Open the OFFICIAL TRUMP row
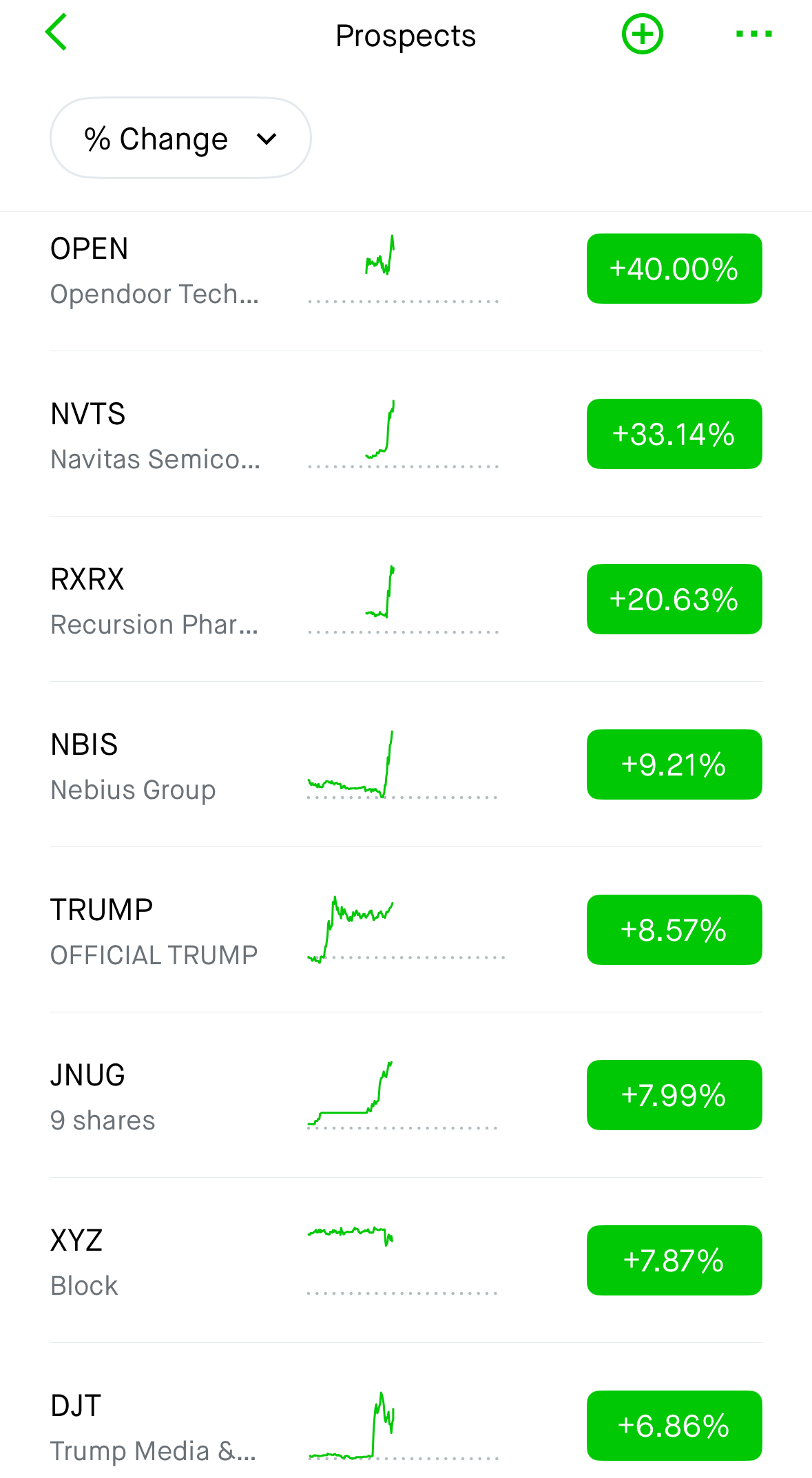This screenshot has height=1478, width=812. (406, 930)
